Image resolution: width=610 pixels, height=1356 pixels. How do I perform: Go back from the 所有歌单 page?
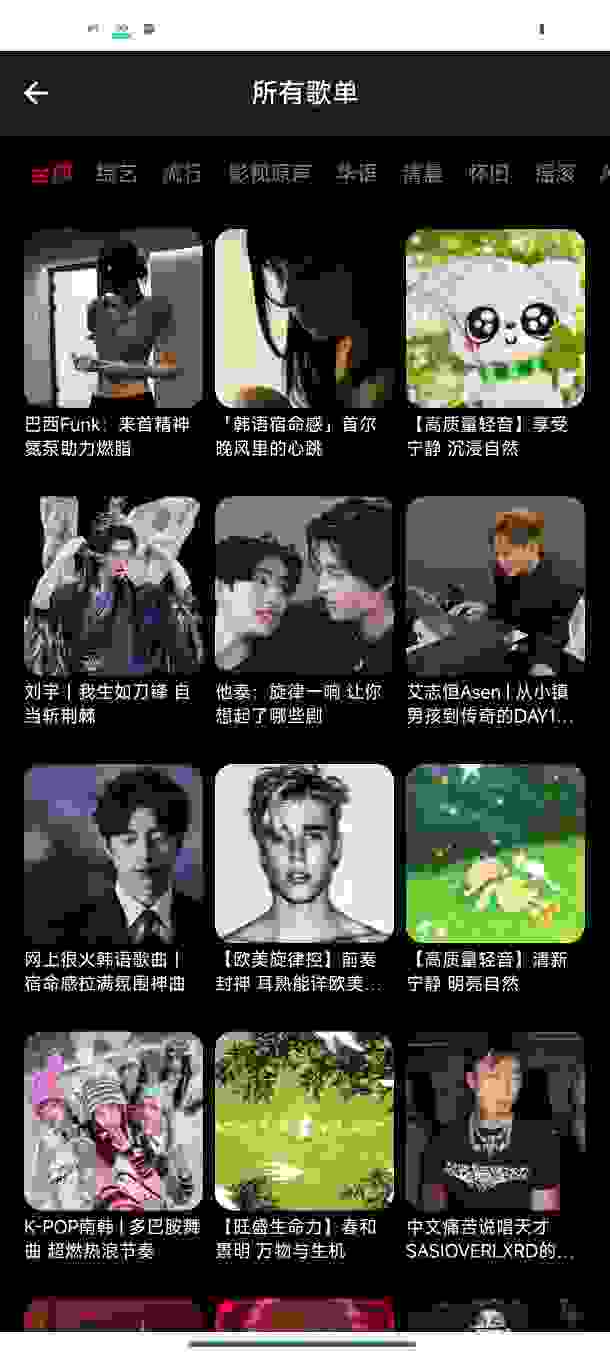pos(36,93)
